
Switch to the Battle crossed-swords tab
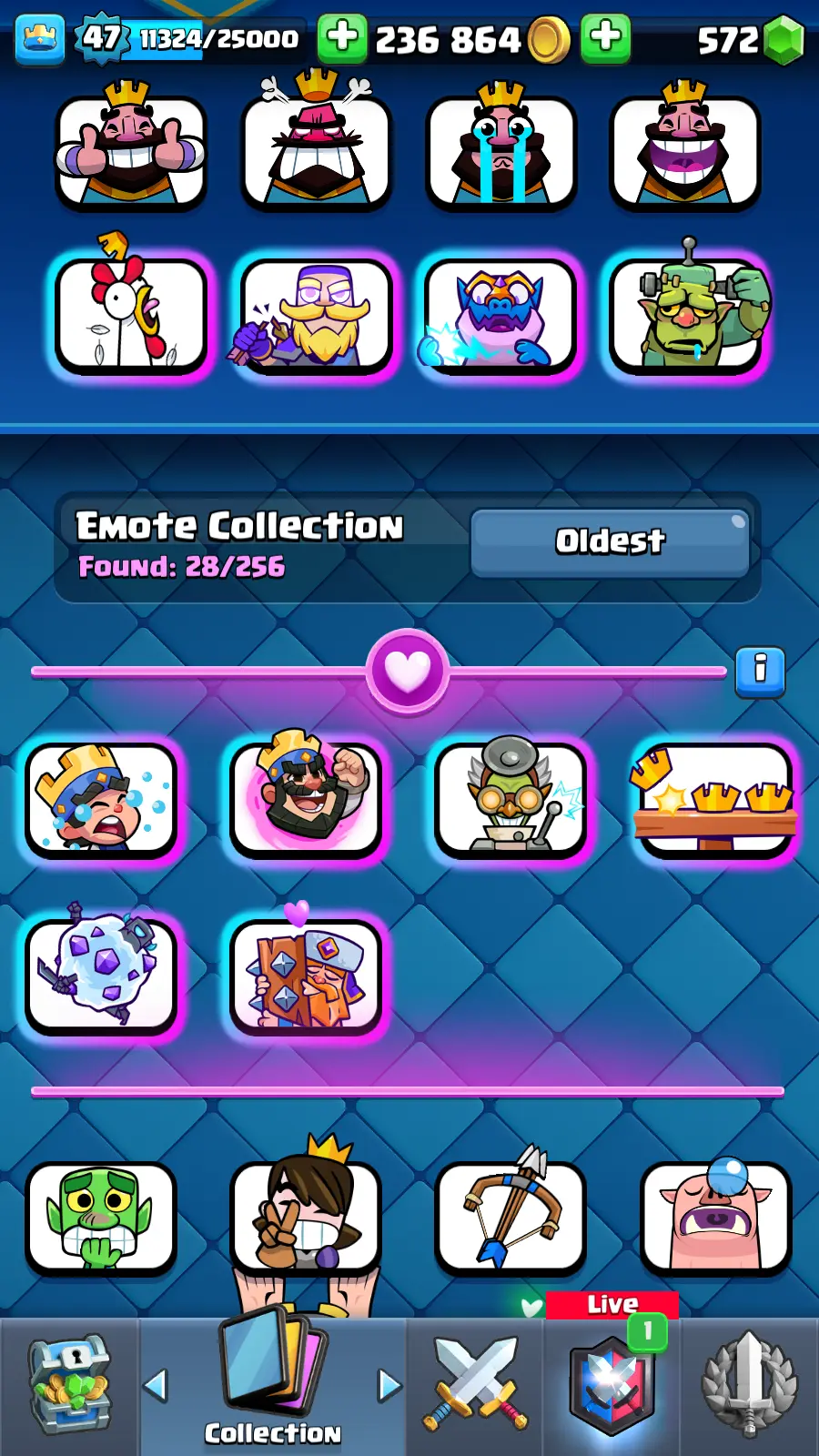pyautogui.click(x=475, y=1385)
